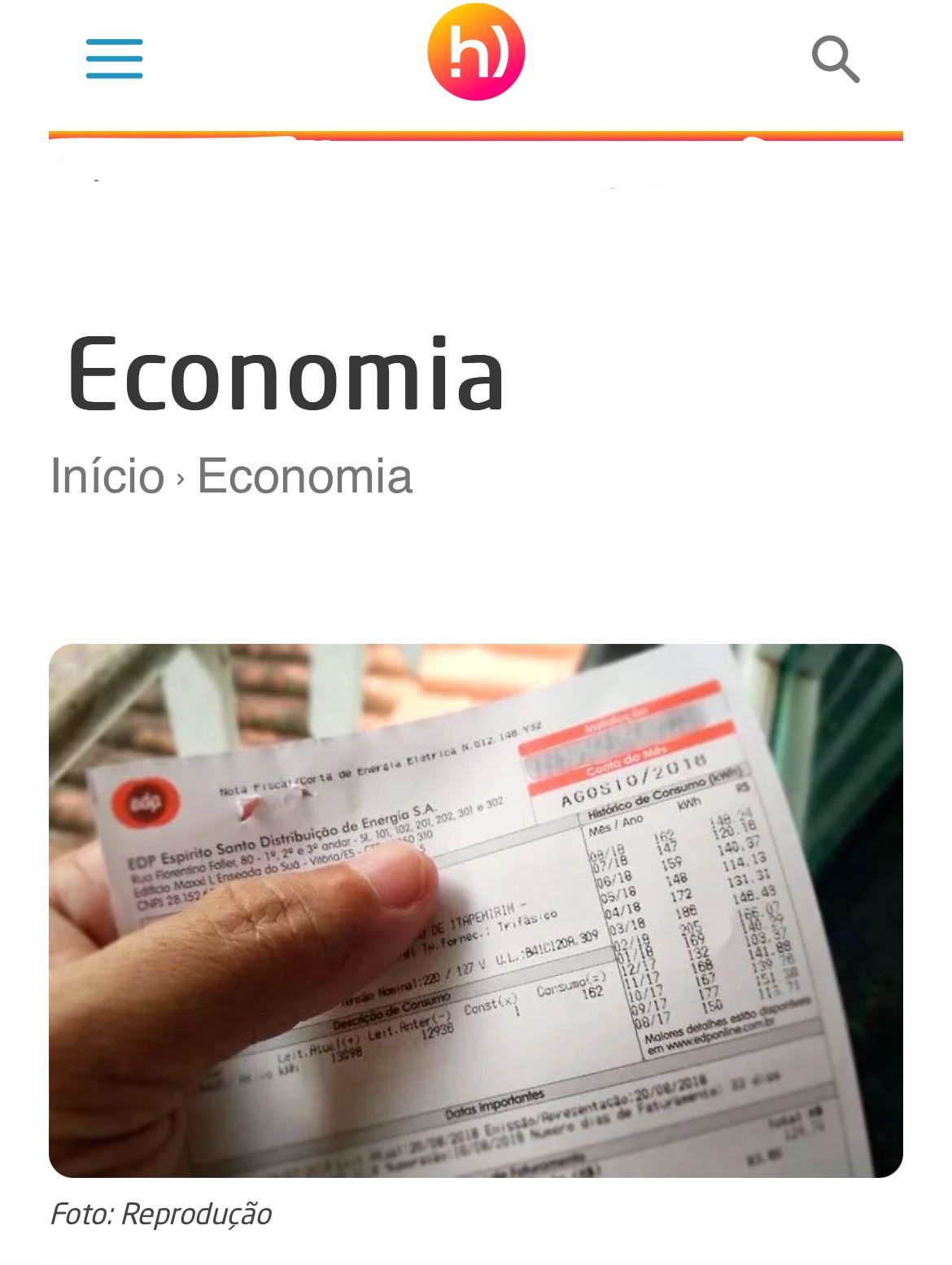This screenshot has width=952, height=1265.
Task: Go to site home via logo
Action: [x=476, y=52]
